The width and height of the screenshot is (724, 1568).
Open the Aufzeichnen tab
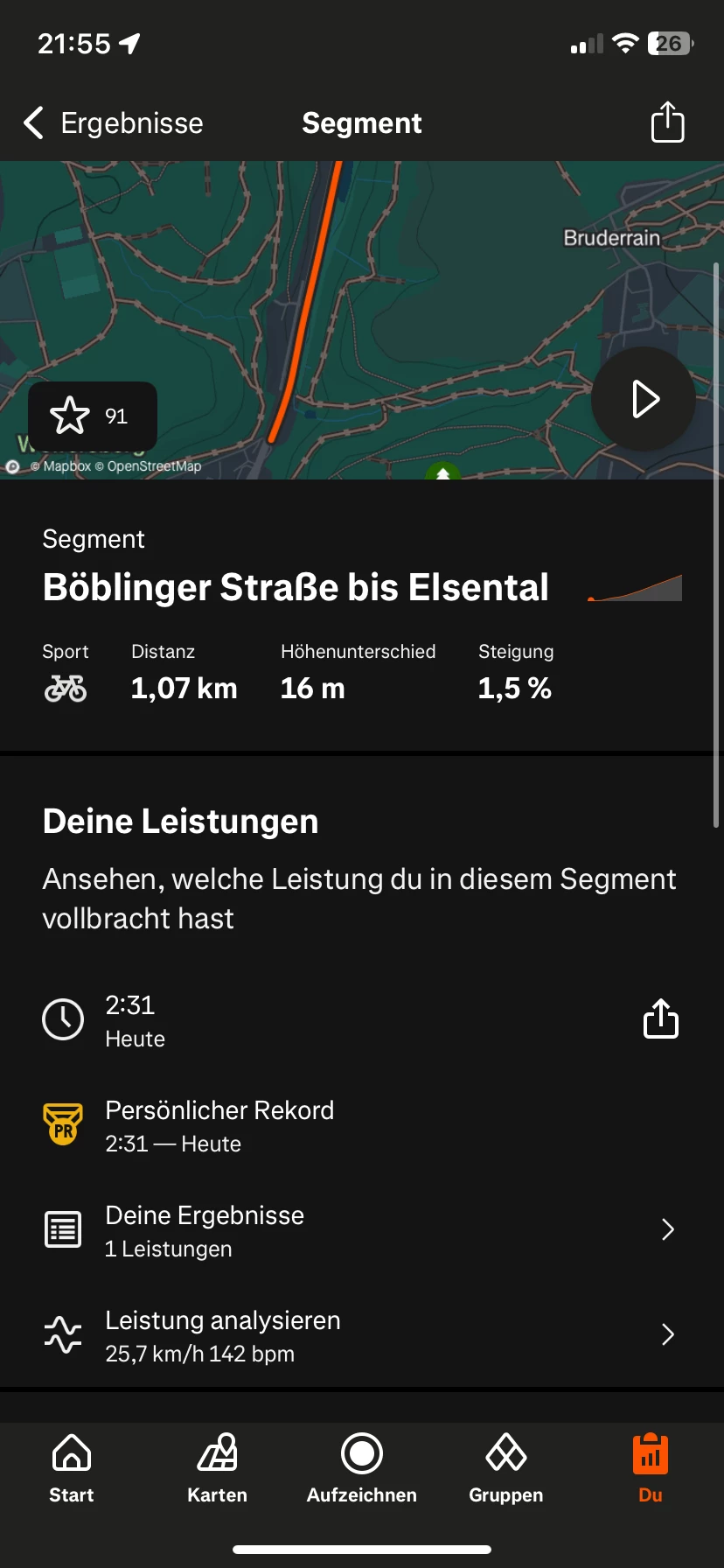coord(362,1467)
